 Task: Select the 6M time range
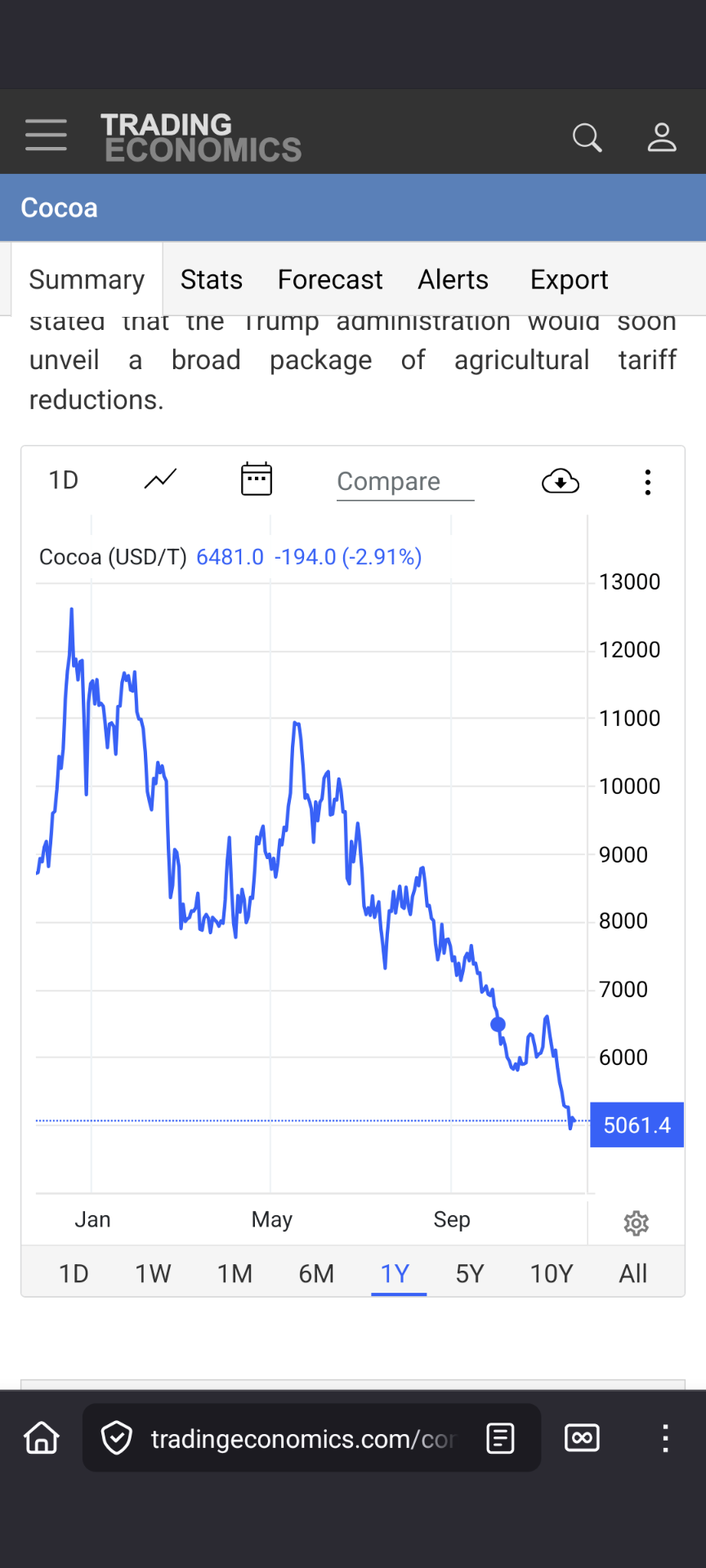316,1273
